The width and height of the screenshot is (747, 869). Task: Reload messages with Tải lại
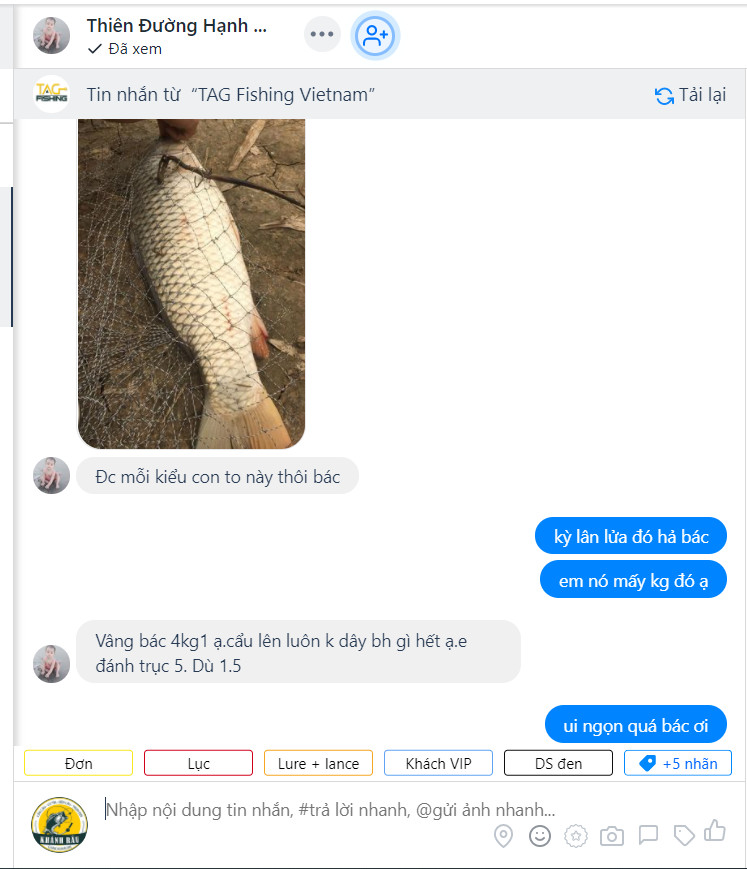click(690, 95)
